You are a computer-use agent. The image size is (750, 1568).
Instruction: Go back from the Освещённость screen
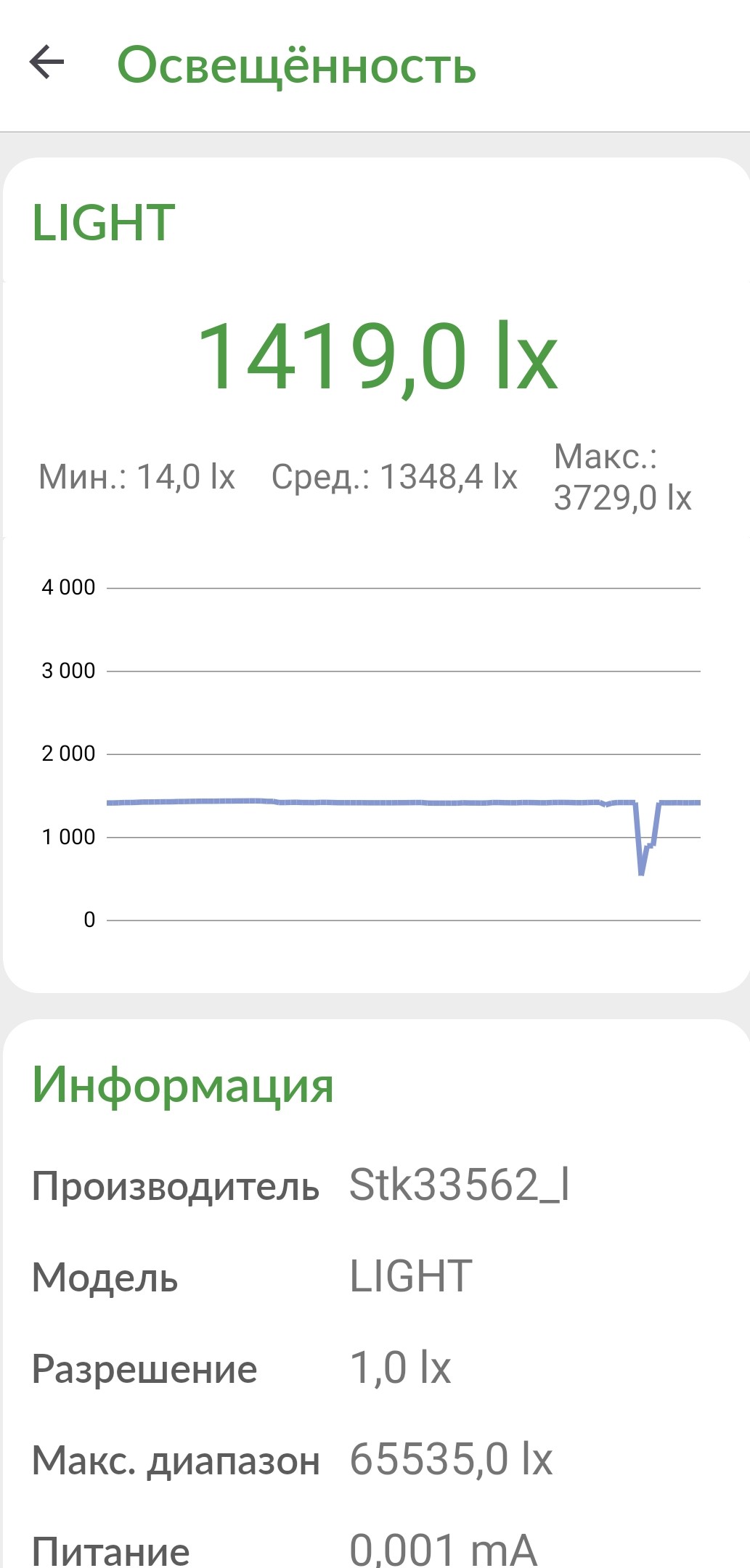47,62
